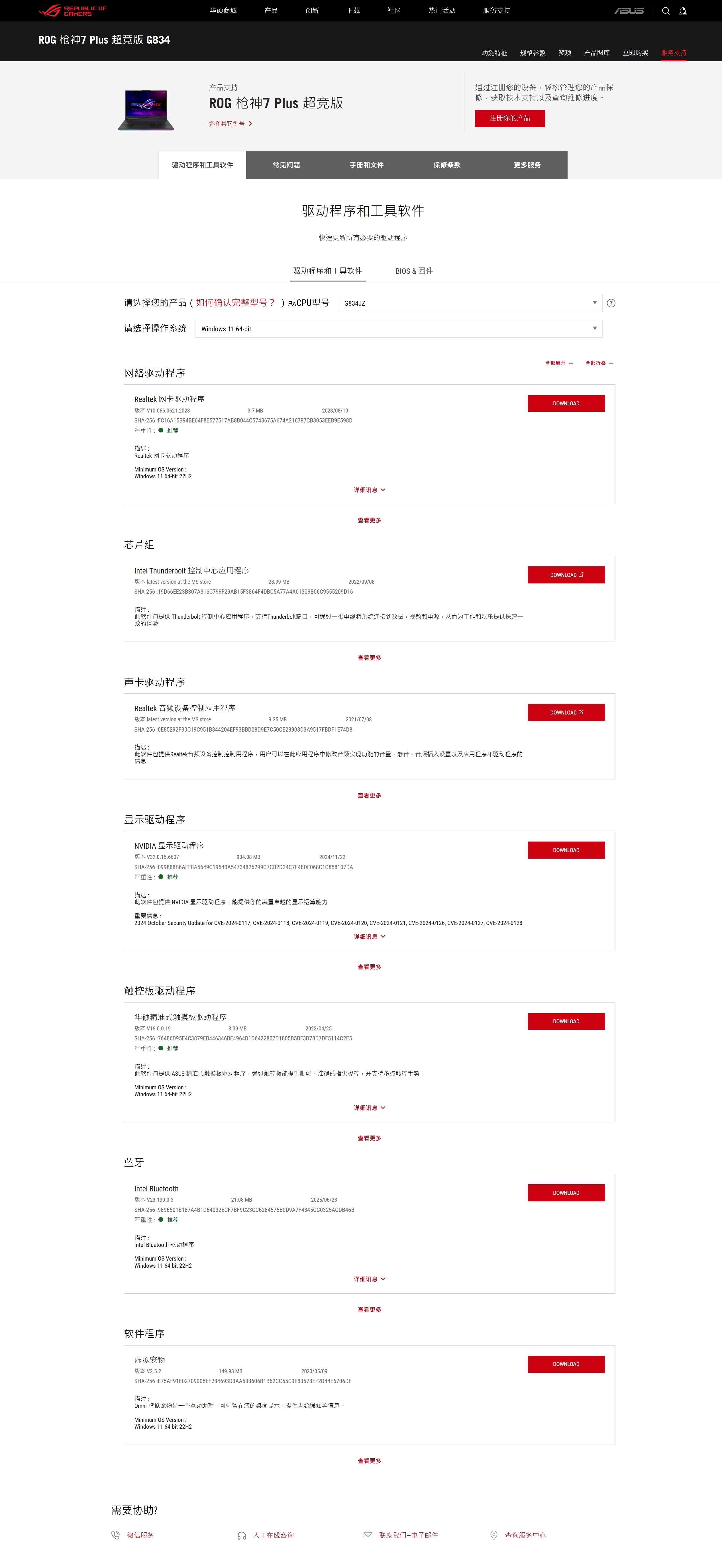Download Intel Bluetooth driver
This screenshot has width=722, height=1568.
tap(566, 1193)
